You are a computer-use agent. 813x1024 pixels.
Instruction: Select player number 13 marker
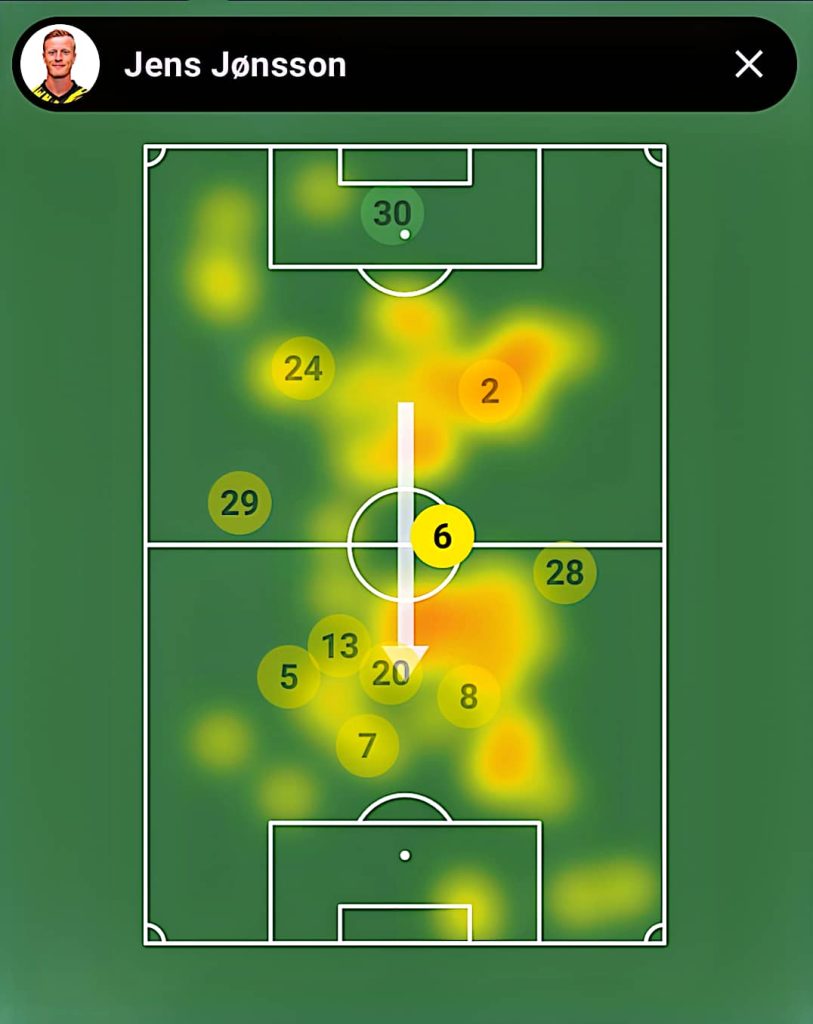pyautogui.click(x=340, y=646)
